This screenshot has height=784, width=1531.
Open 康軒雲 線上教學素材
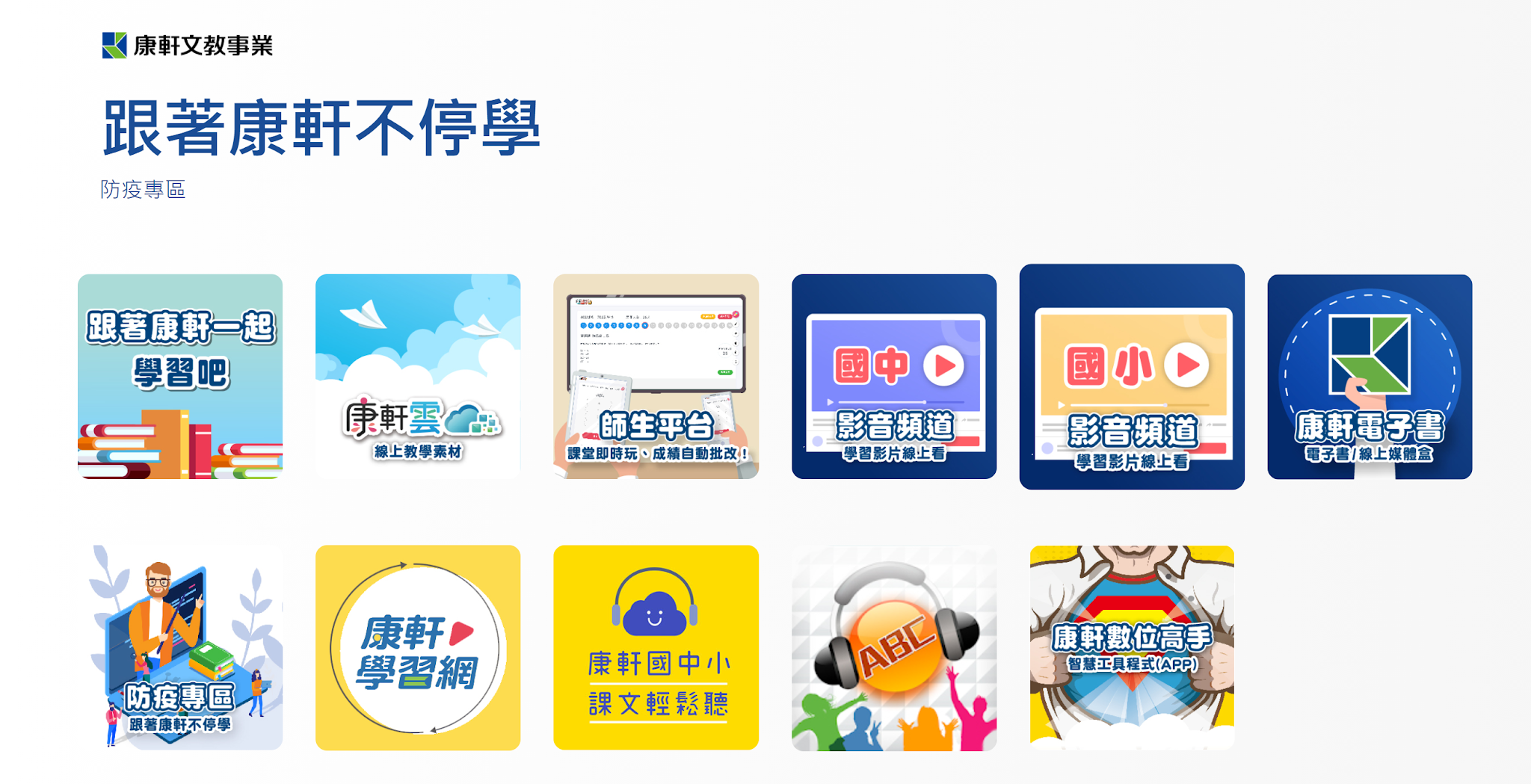pos(418,376)
